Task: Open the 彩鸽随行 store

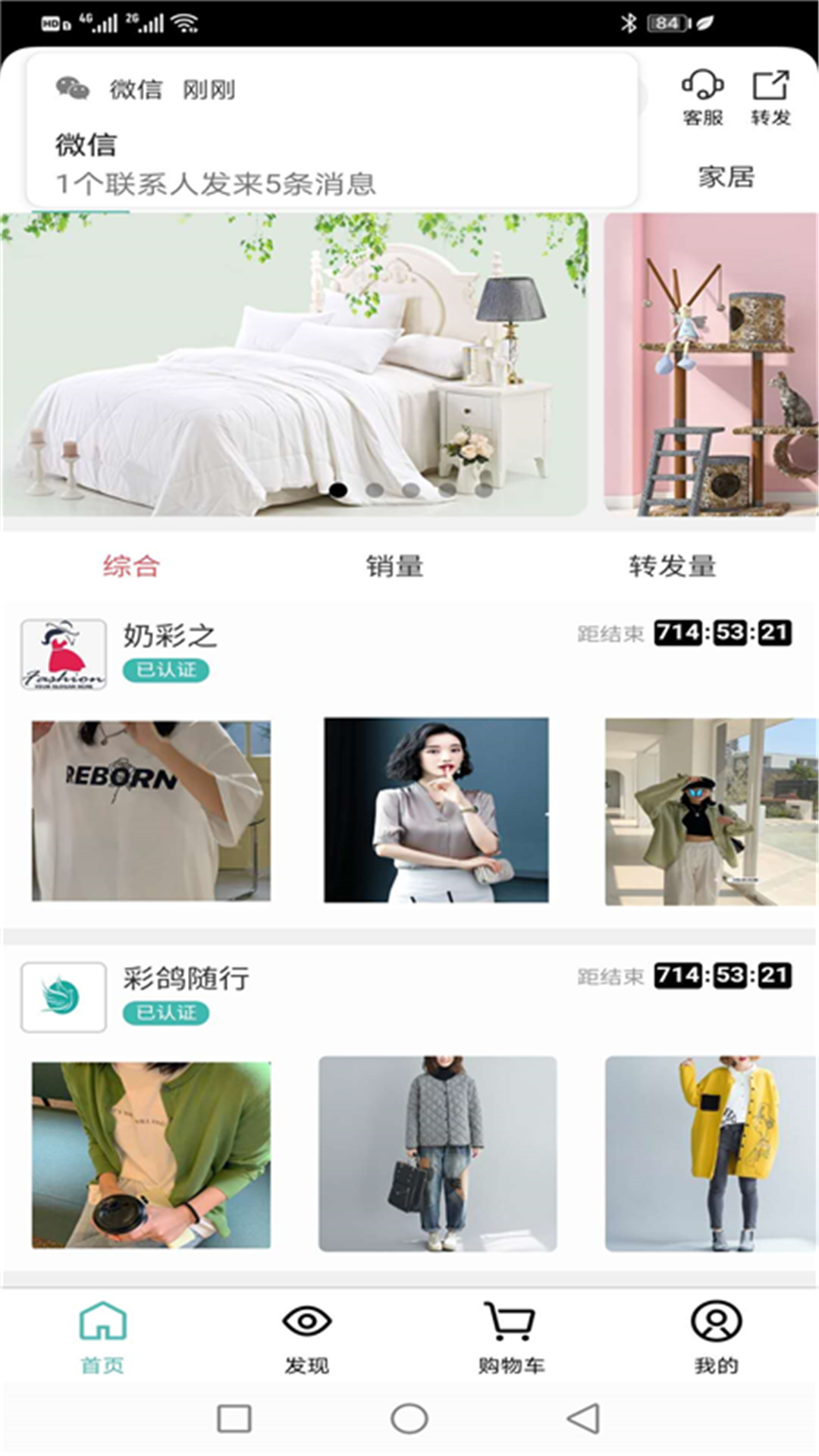Action: tap(186, 978)
